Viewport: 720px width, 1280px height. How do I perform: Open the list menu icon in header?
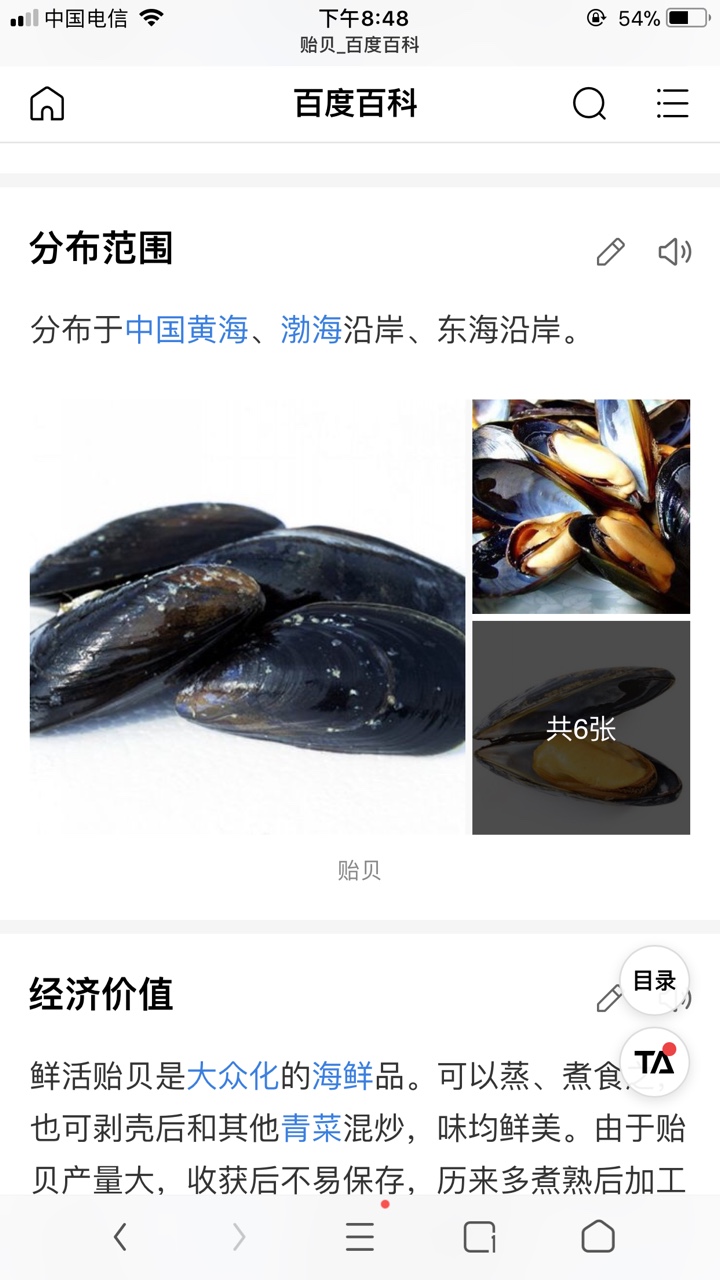[x=672, y=103]
